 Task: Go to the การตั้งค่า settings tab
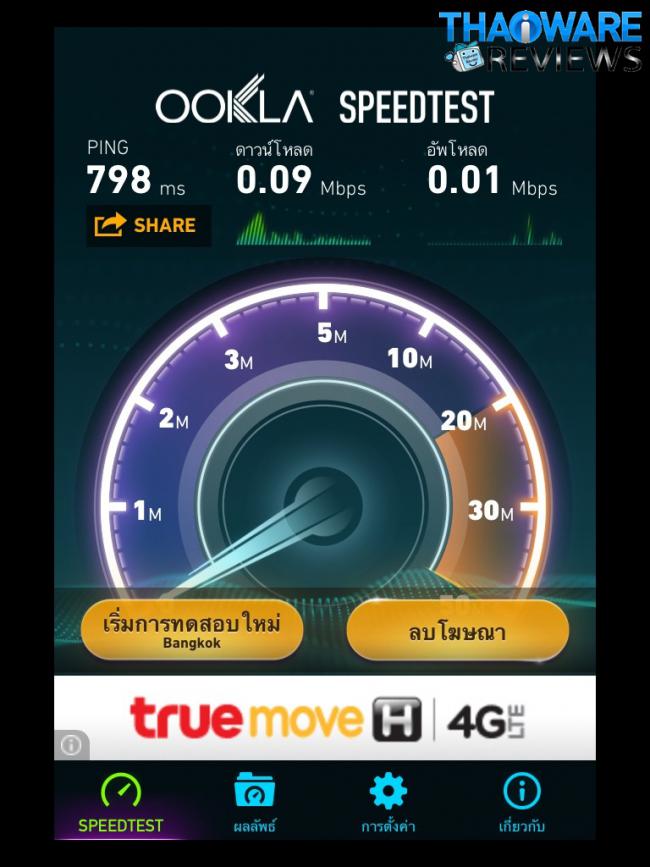pos(388,803)
